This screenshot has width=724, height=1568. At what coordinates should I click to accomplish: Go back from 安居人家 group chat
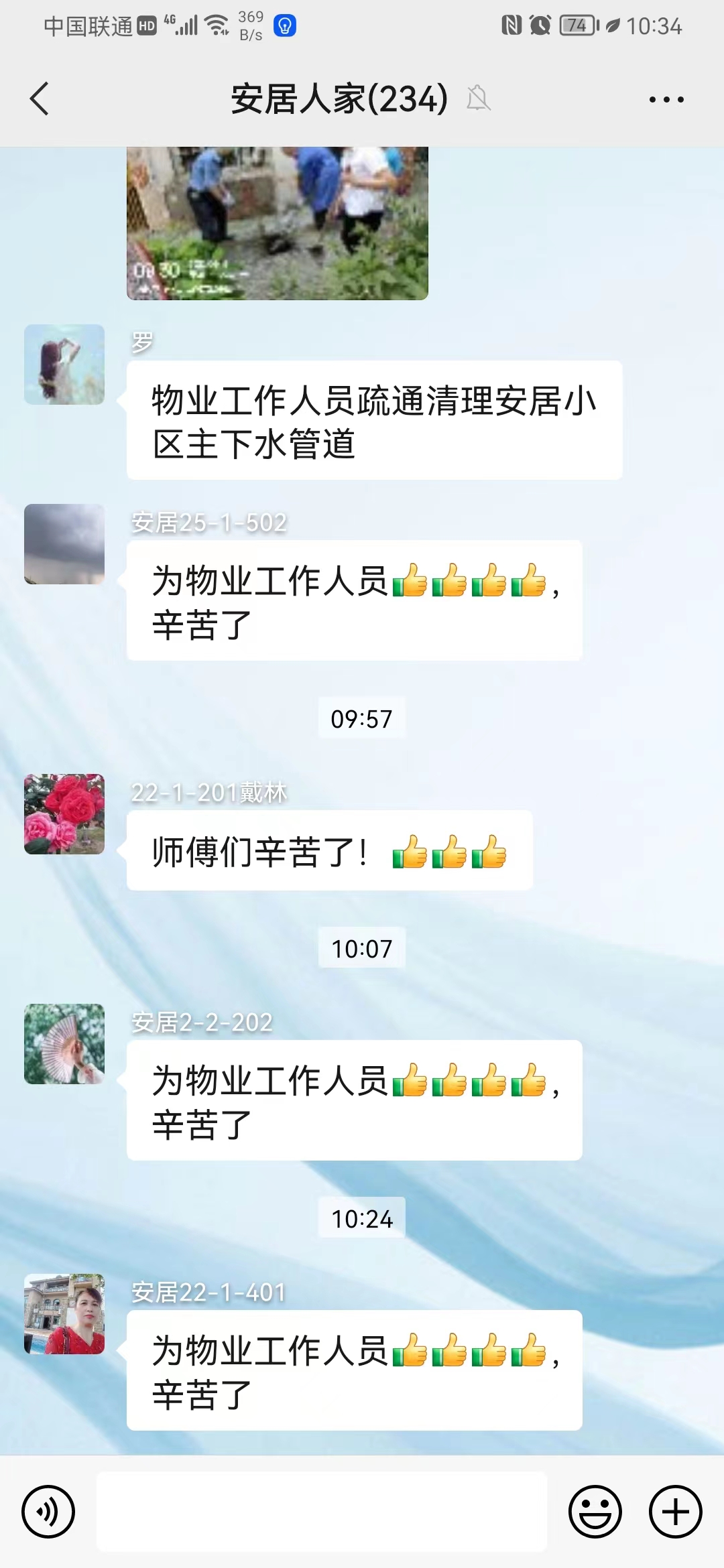tap(40, 99)
